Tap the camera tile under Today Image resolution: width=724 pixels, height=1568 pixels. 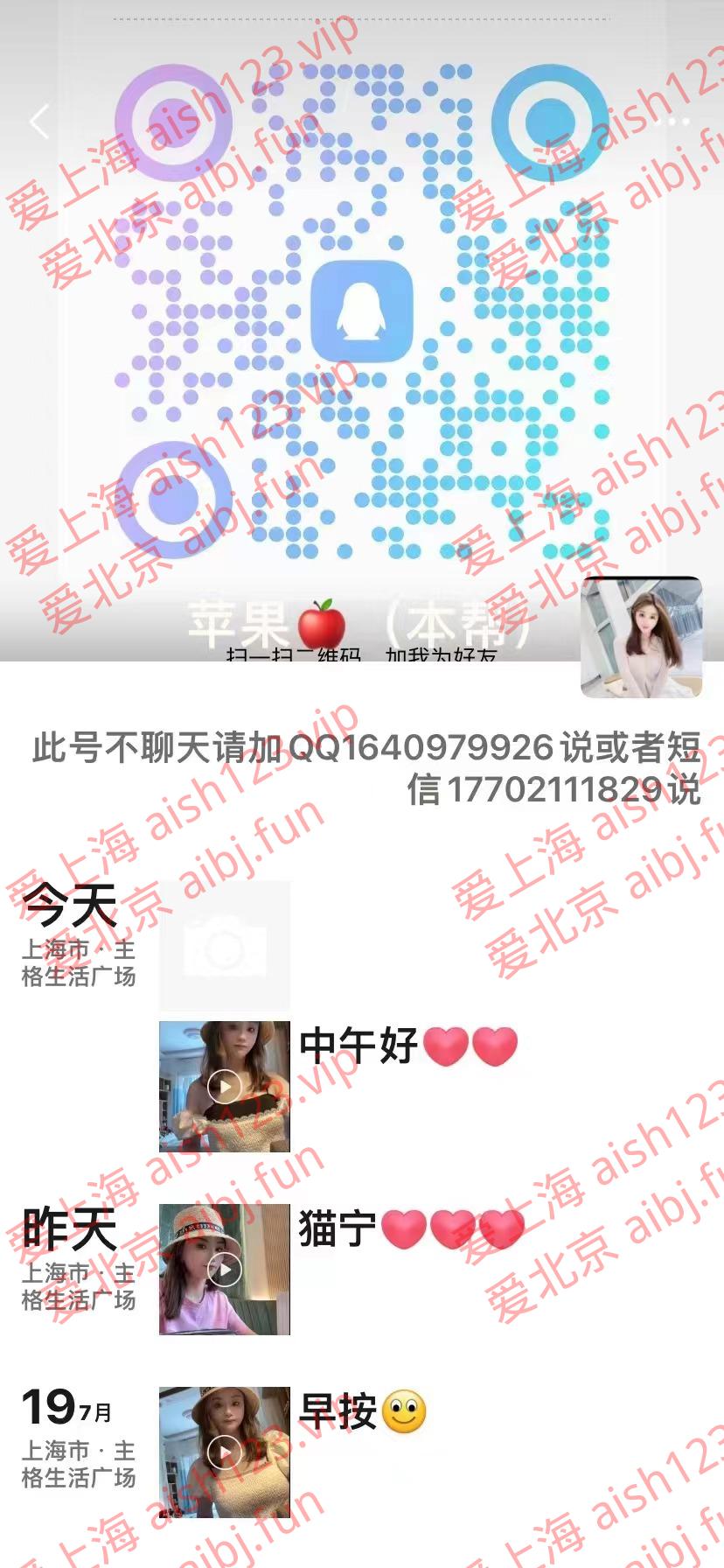[x=225, y=946]
